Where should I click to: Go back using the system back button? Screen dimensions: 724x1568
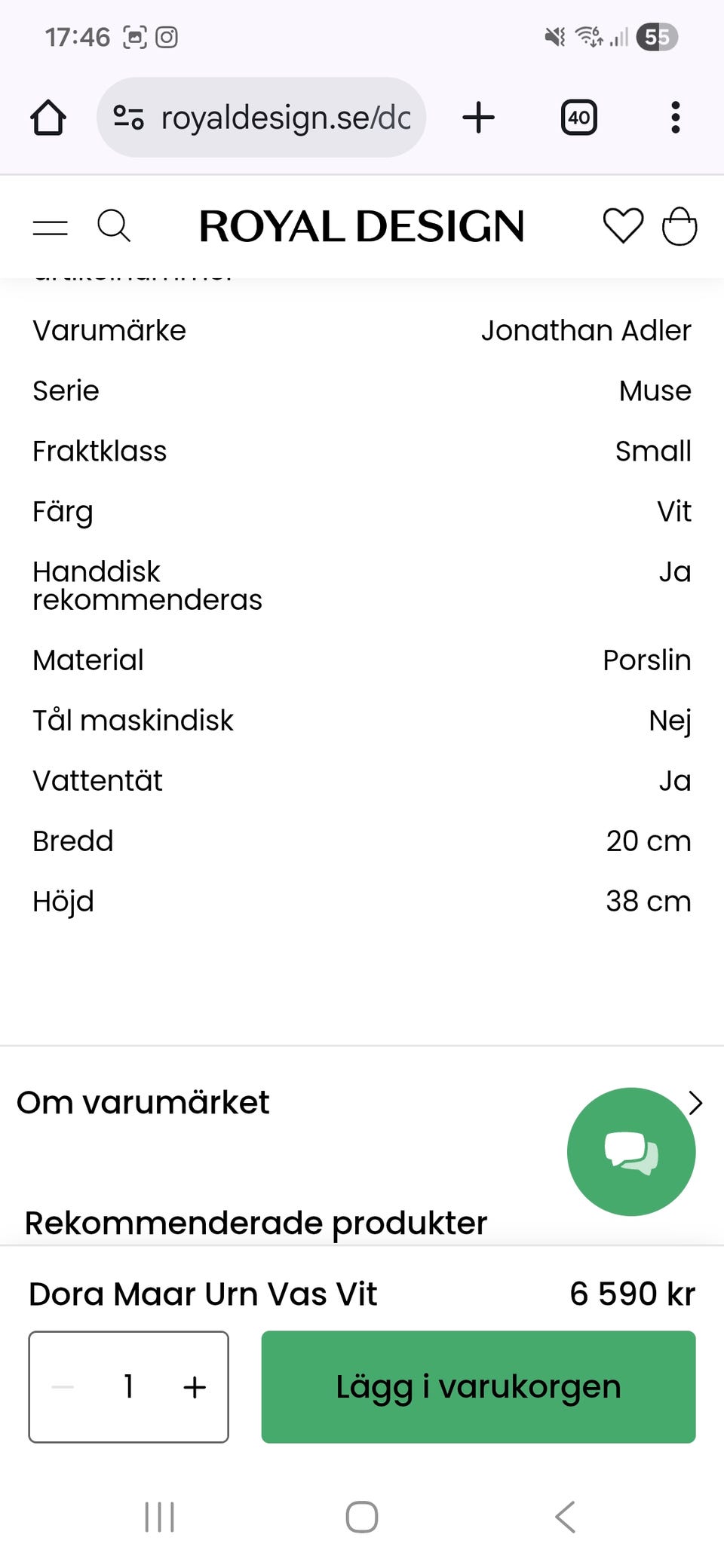(x=565, y=1517)
